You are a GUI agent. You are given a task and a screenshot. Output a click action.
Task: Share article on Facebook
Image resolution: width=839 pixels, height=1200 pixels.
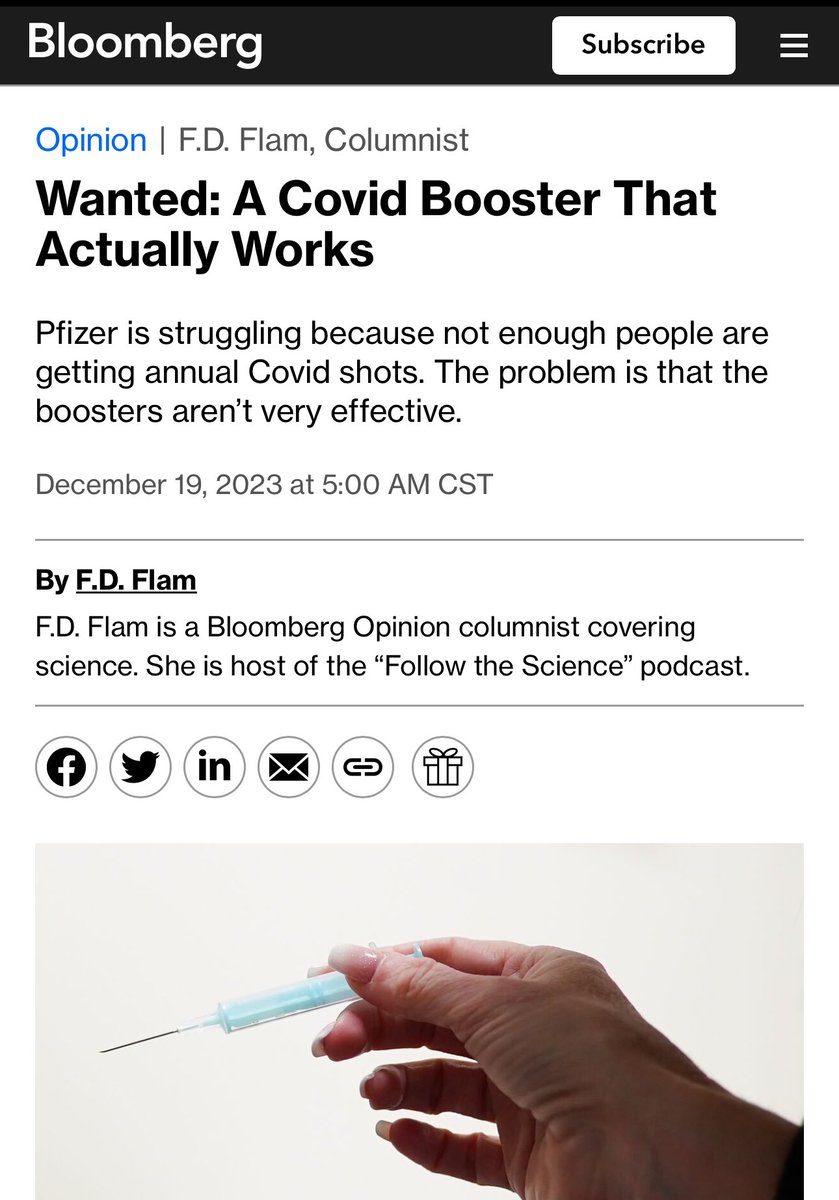pyautogui.click(x=66, y=767)
